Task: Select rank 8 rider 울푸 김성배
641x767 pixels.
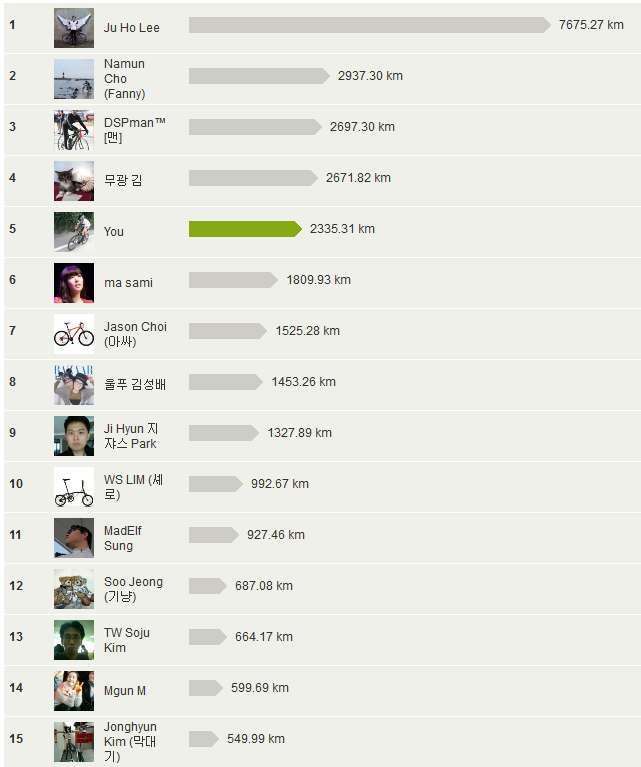Action: coord(135,384)
